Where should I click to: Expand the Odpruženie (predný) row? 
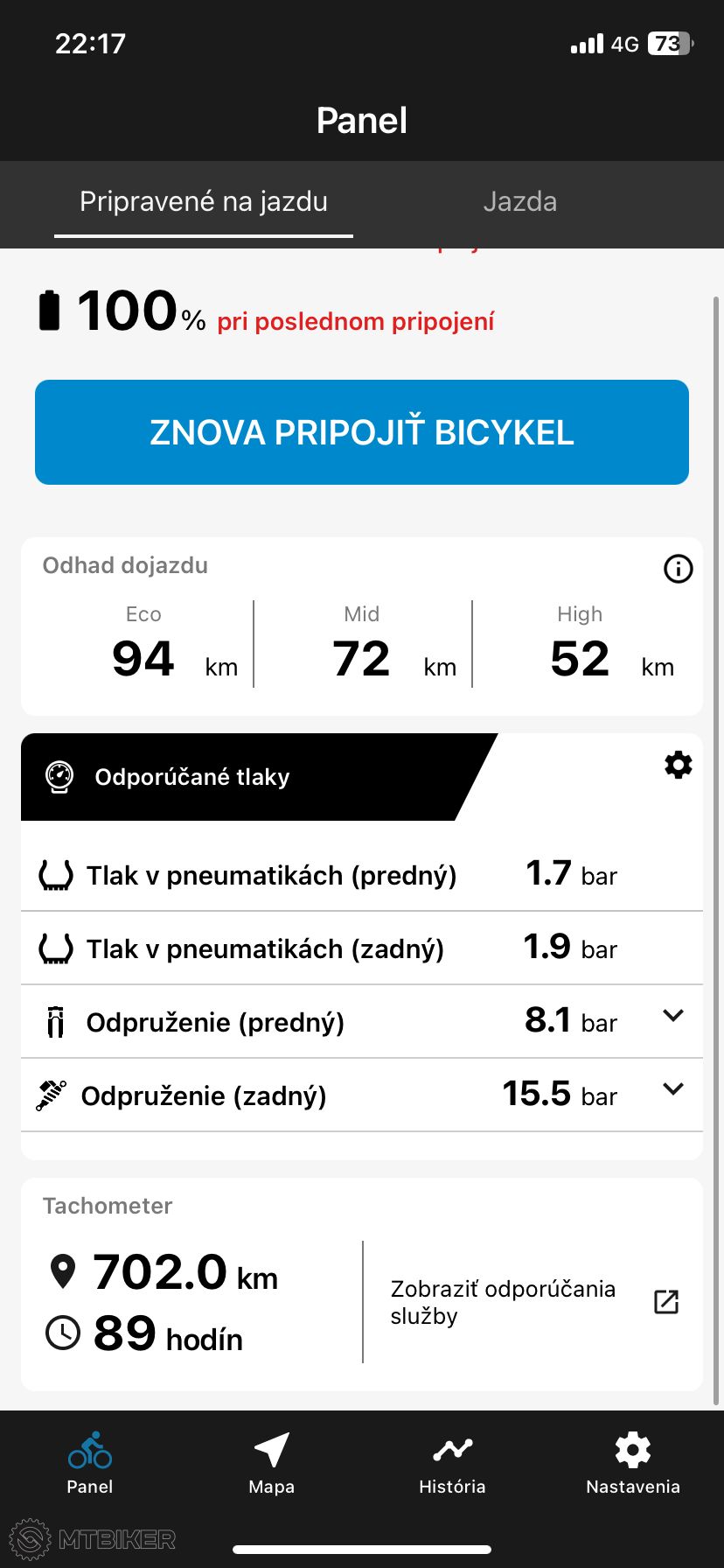pos(673,1016)
